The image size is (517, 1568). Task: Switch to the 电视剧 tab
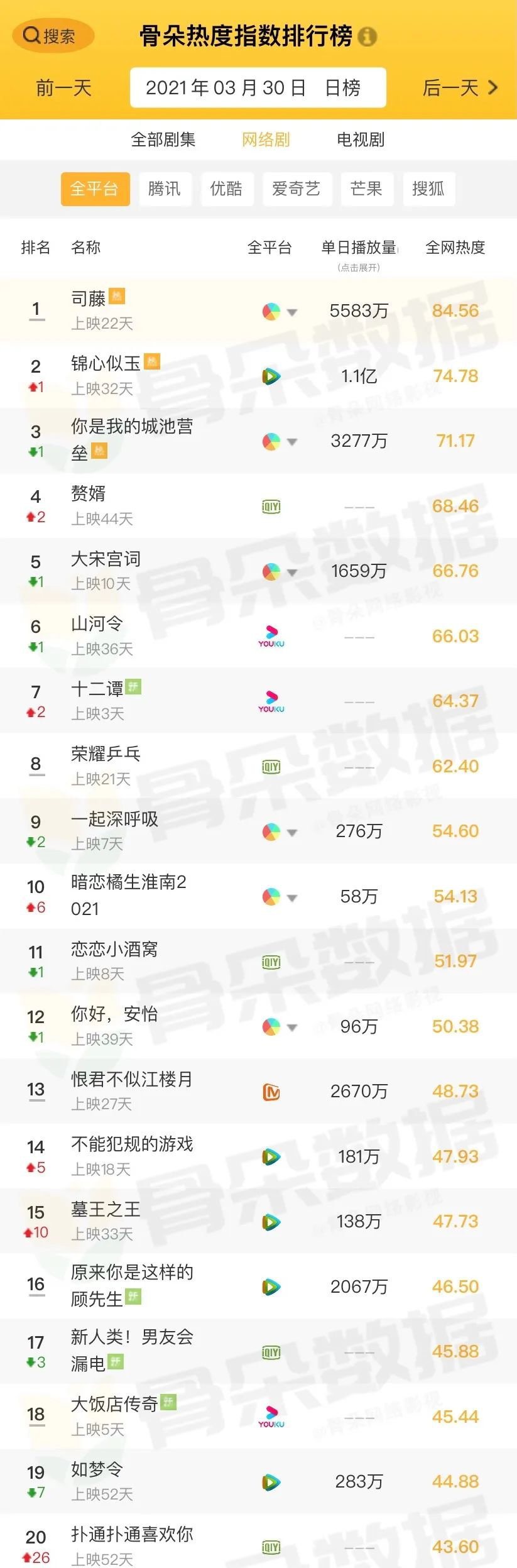pos(361,140)
